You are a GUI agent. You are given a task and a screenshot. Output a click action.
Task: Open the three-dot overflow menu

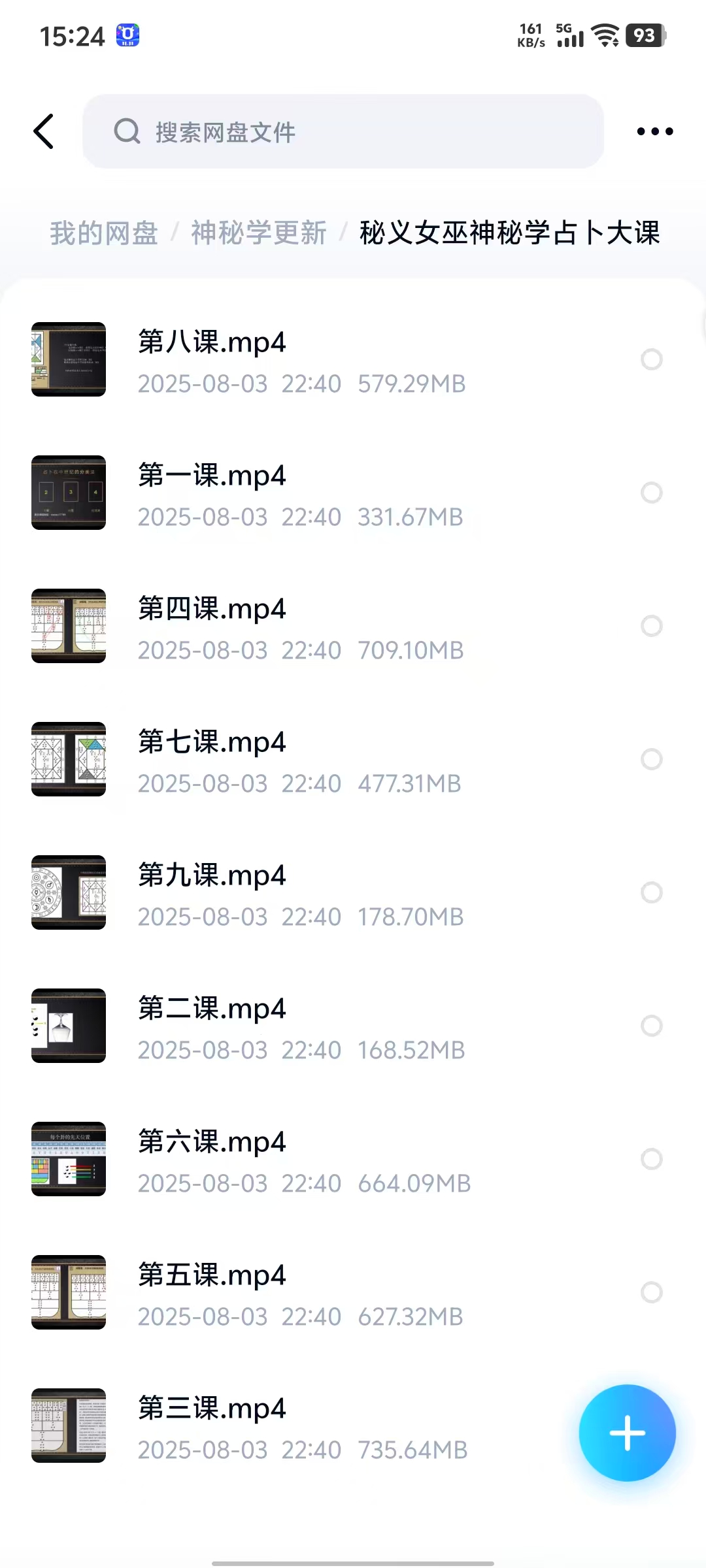(654, 131)
